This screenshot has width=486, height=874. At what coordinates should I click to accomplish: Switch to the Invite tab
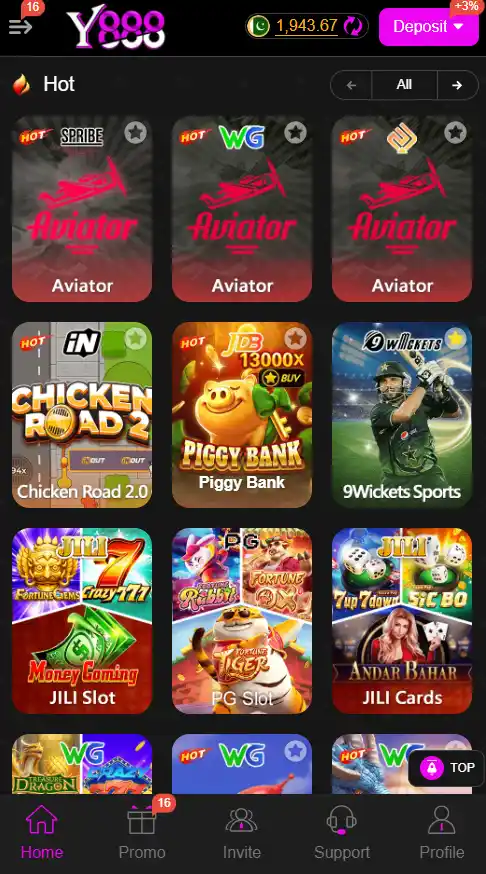tap(241, 833)
